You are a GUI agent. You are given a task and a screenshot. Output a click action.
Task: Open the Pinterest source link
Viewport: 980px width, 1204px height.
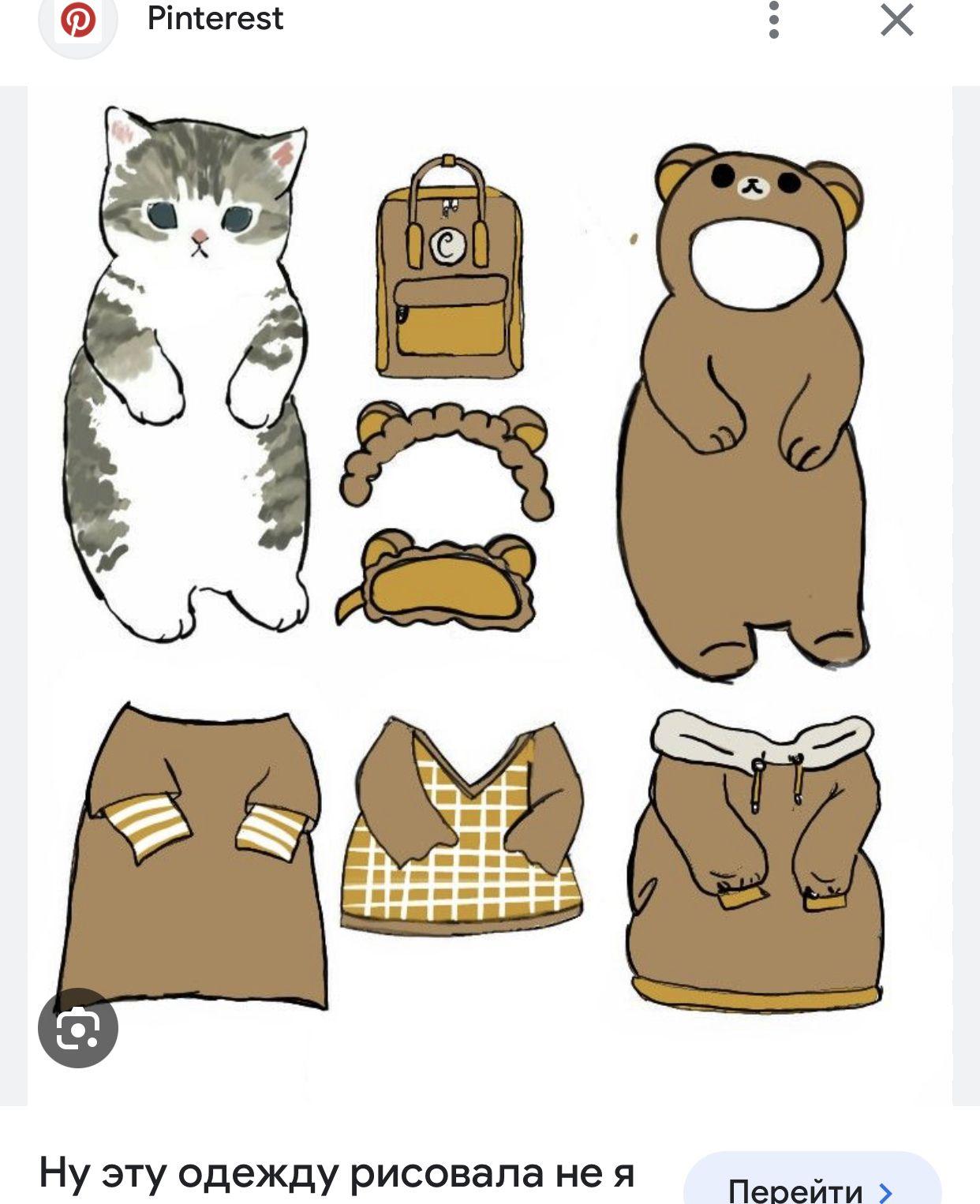tap(215, 19)
